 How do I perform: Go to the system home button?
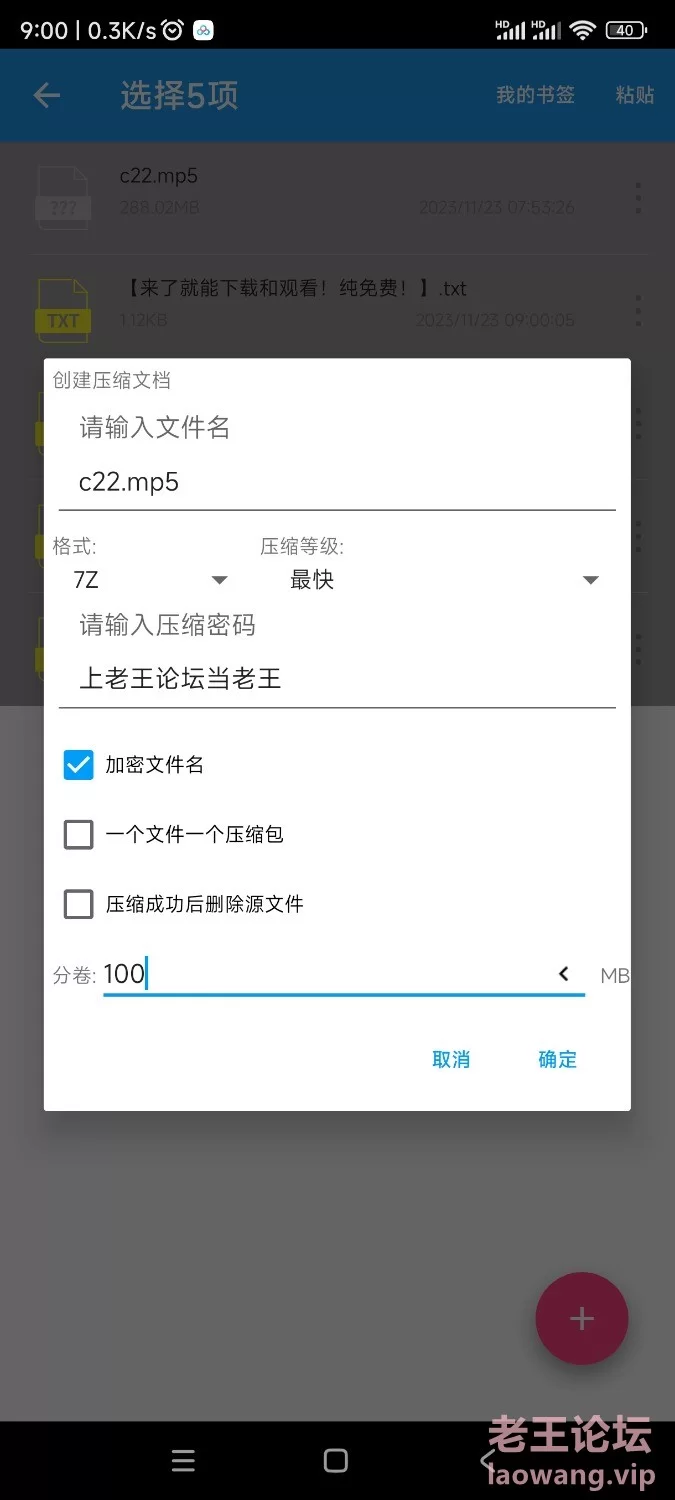(x=336, y=1461)
